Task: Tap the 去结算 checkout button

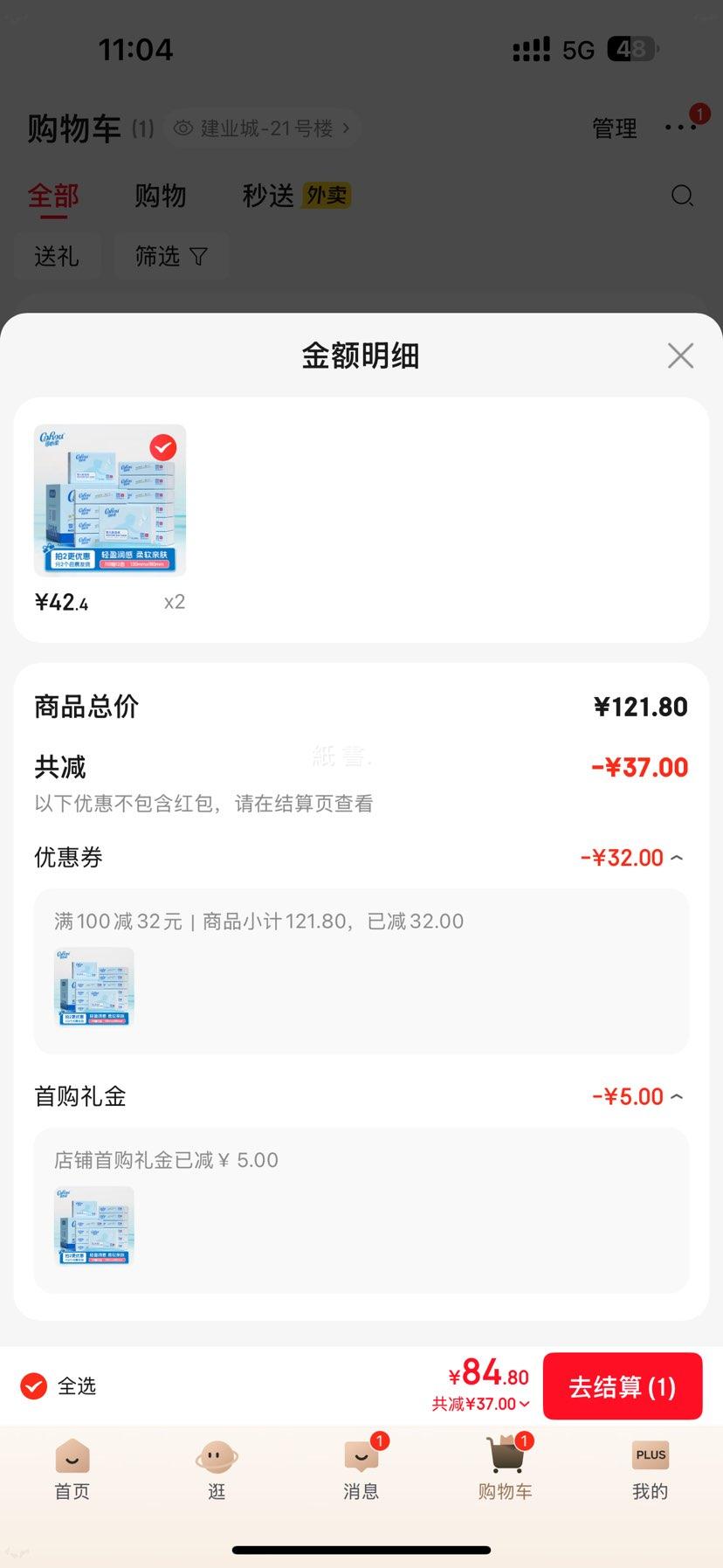Action: click(x=622, y=1385)
